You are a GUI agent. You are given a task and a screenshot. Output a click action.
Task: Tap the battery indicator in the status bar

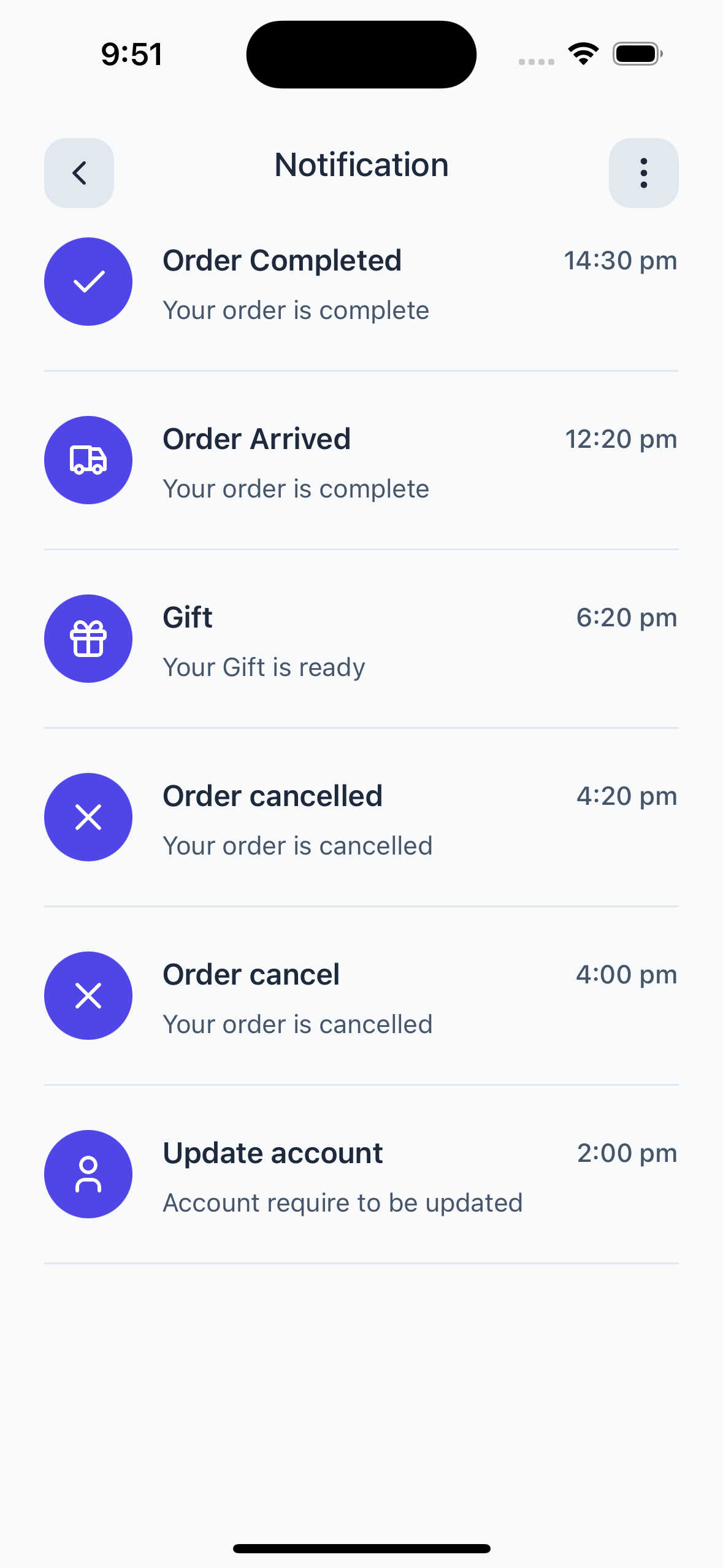click(x=637, y=53)
